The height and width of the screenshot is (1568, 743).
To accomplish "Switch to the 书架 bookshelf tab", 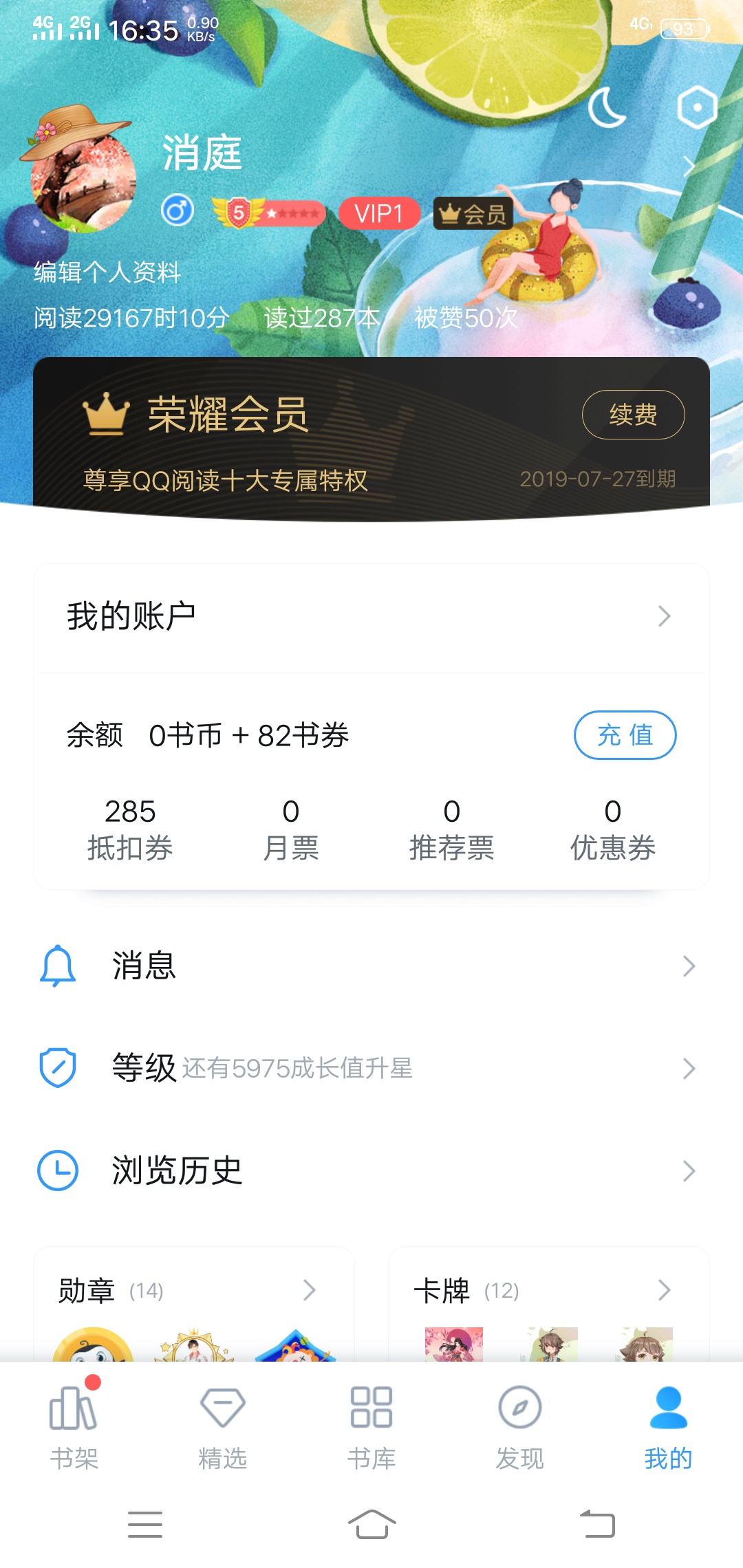I will 74,1426.
